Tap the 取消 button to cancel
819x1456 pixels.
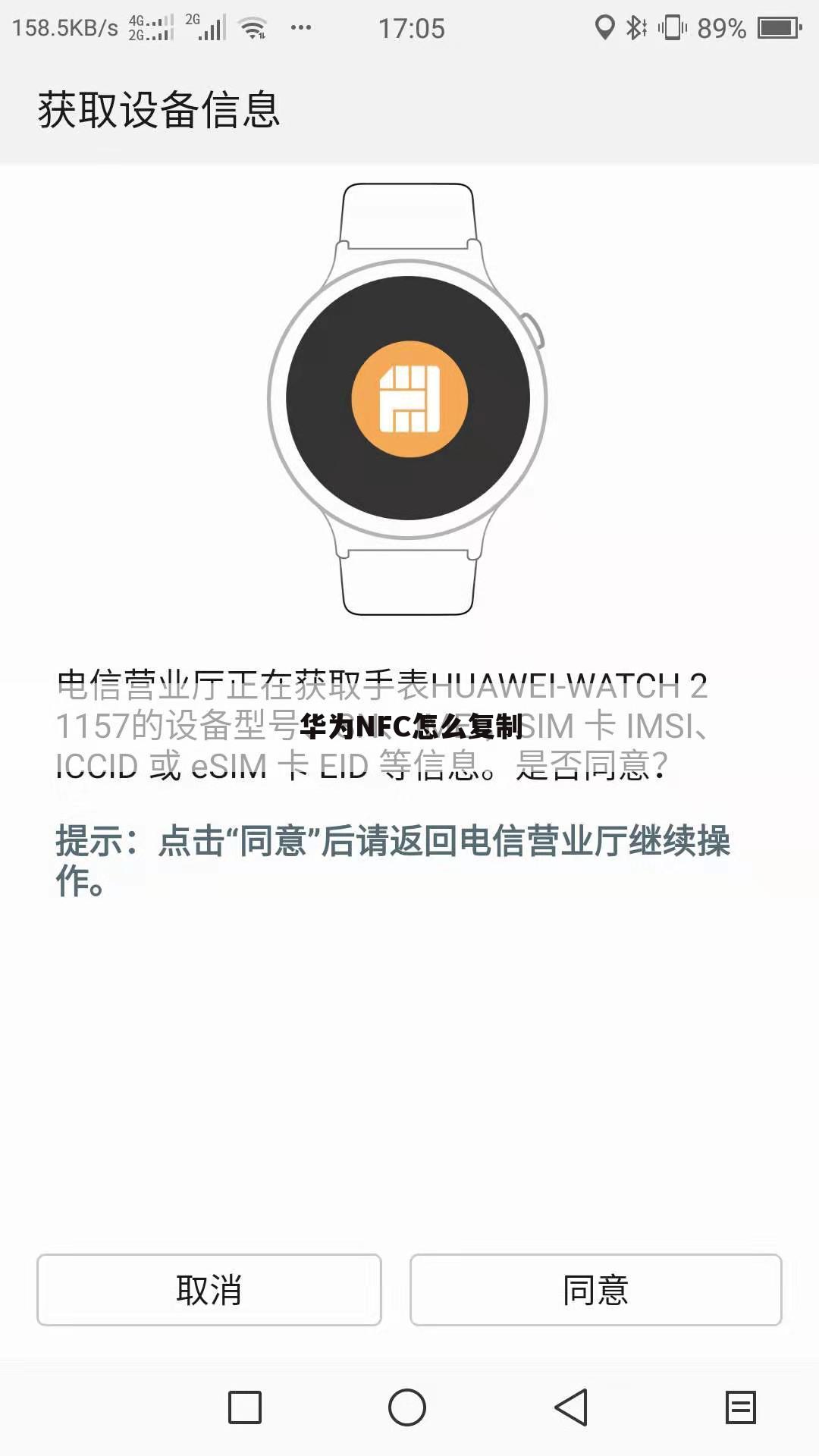tap(209, 1289)
